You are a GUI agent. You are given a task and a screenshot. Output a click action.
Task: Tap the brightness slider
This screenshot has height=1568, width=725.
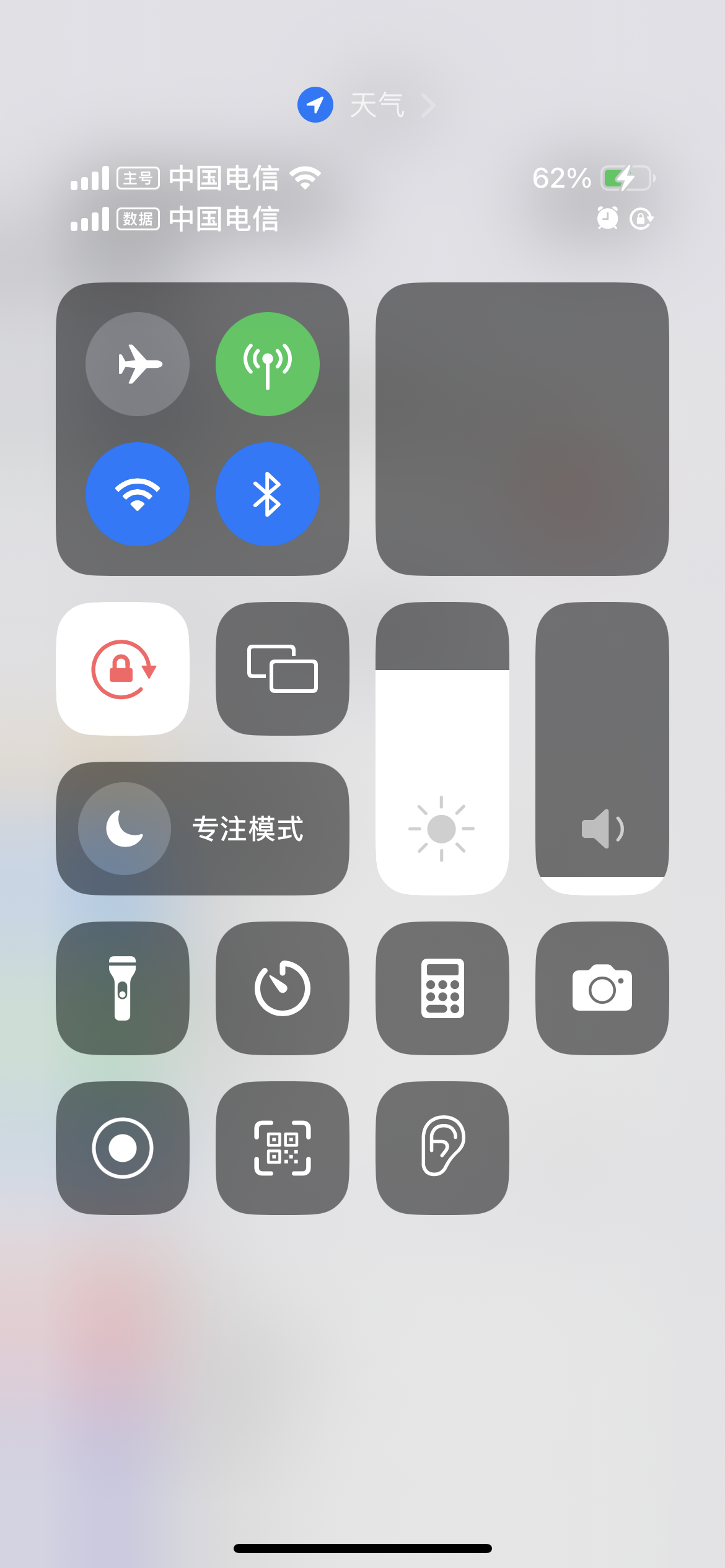pos(442,749)
